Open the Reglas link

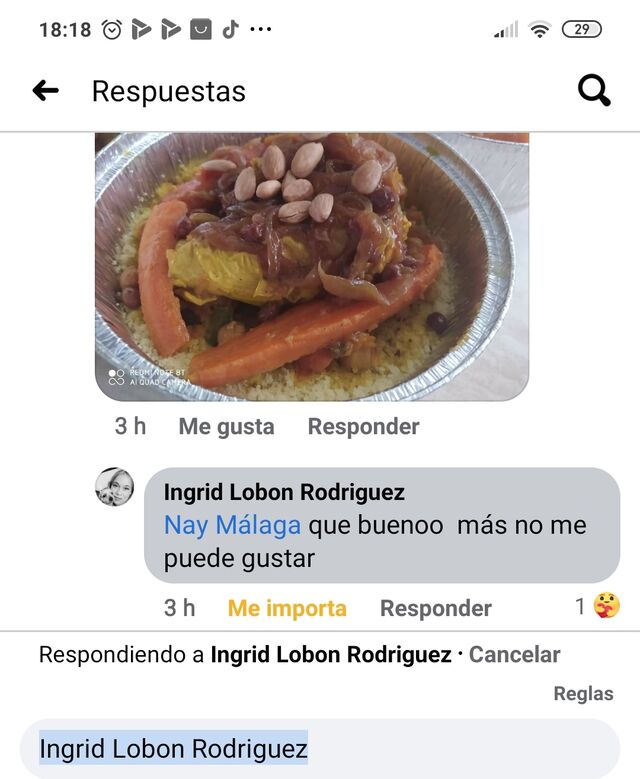pos(583,694)
